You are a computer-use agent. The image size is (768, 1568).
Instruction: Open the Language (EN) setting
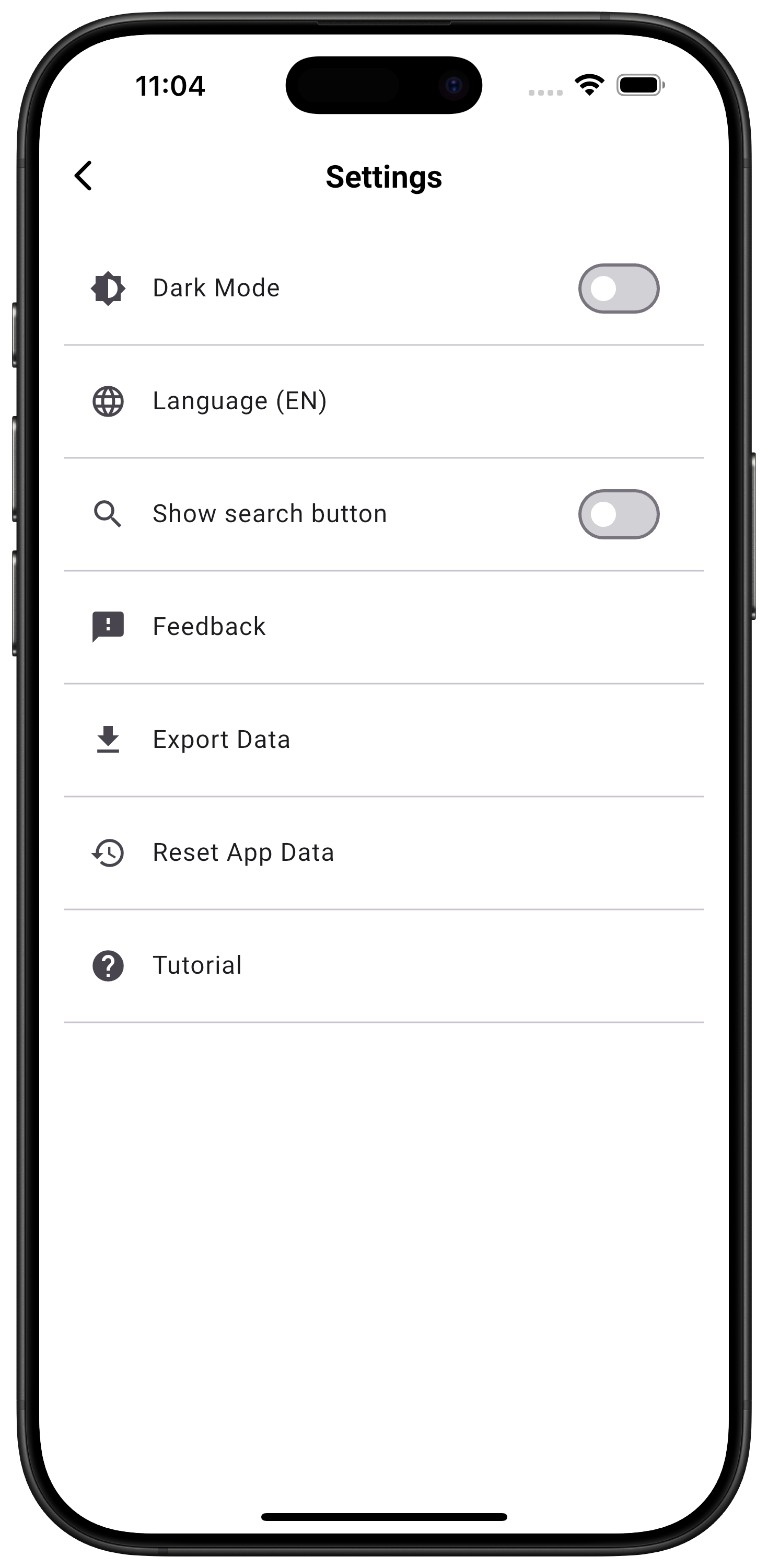[x=240, y=401]
